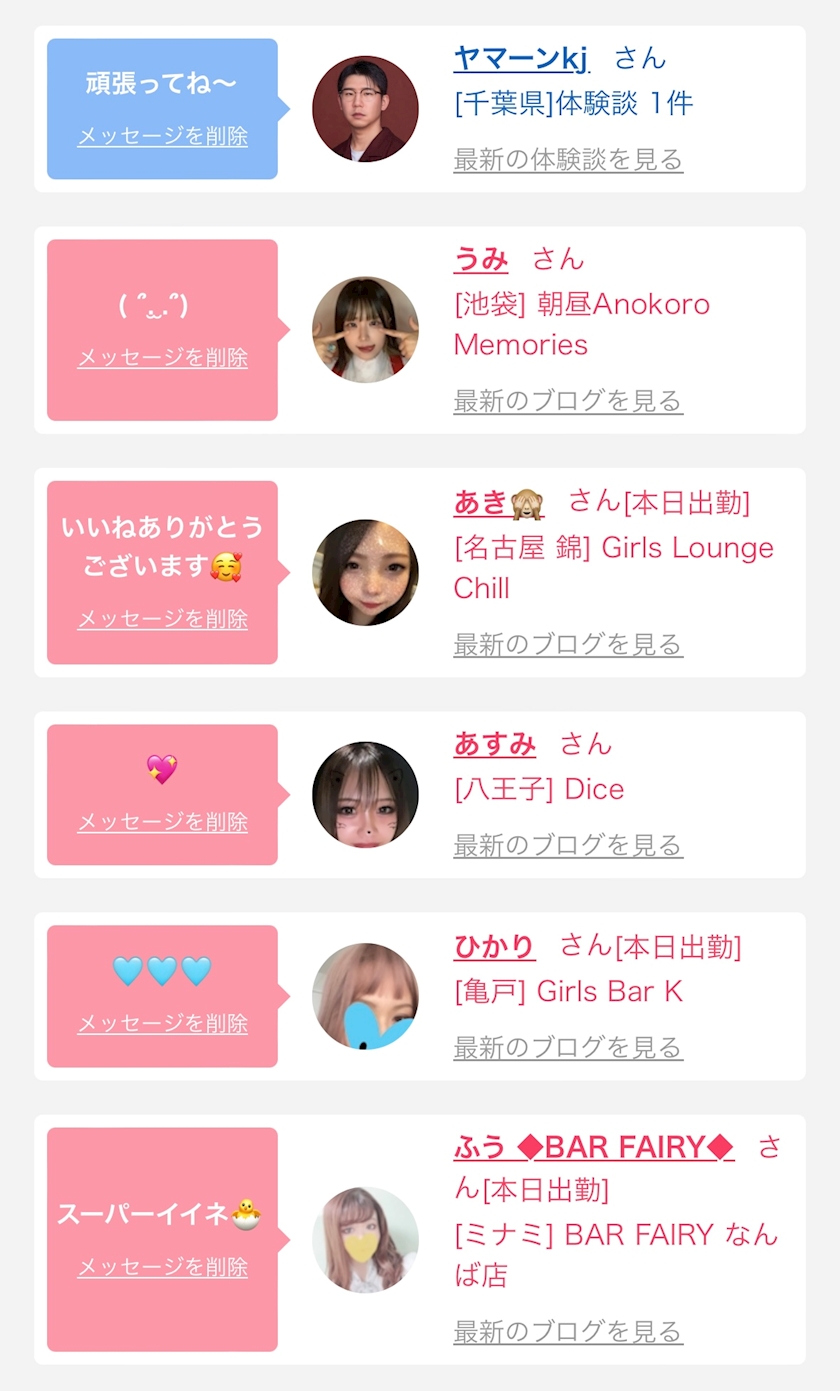
Task: Open ヤマーンkj's profile name link
Action: pyautogui.click(x=520, y=59)
